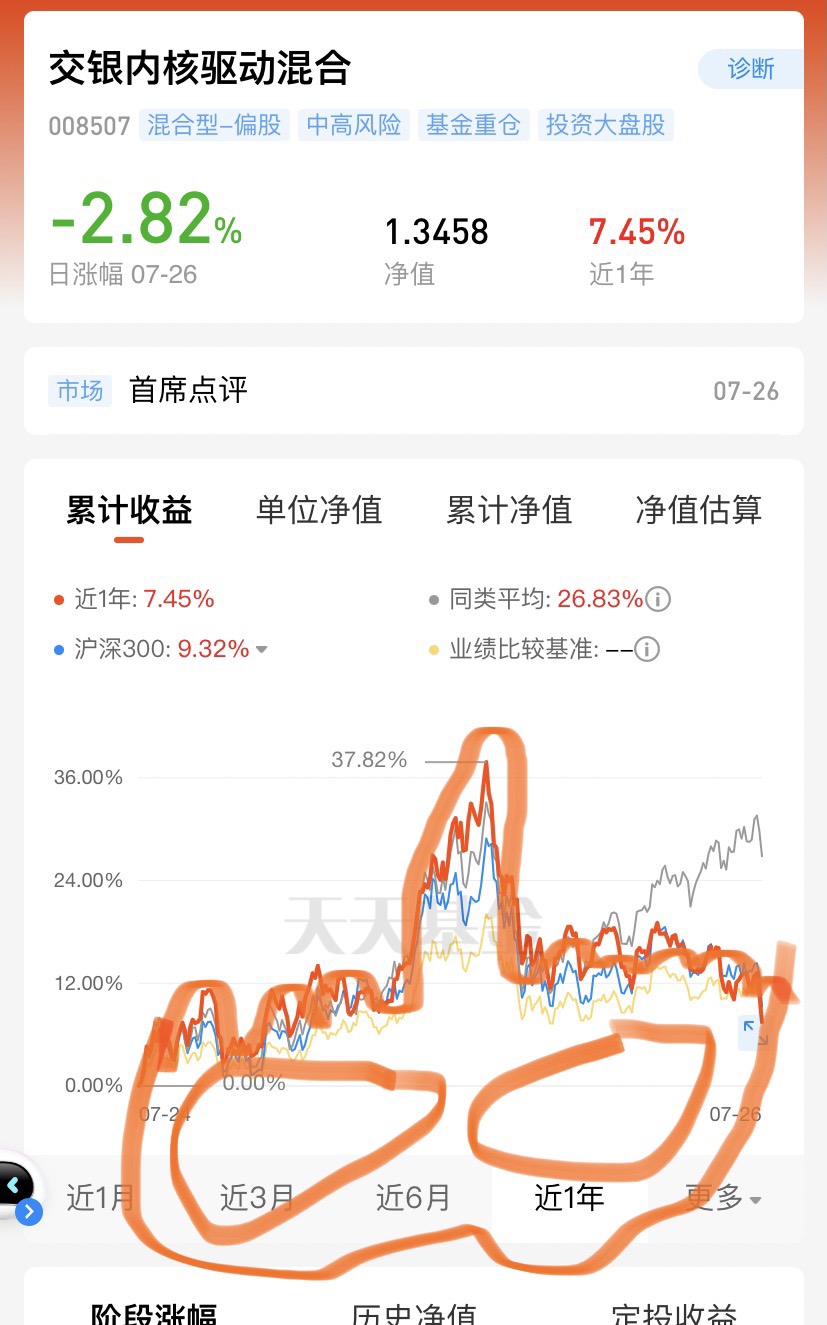Open the info icon next to 业绩比较基准

pyautogui.click(x=647, y=649)
